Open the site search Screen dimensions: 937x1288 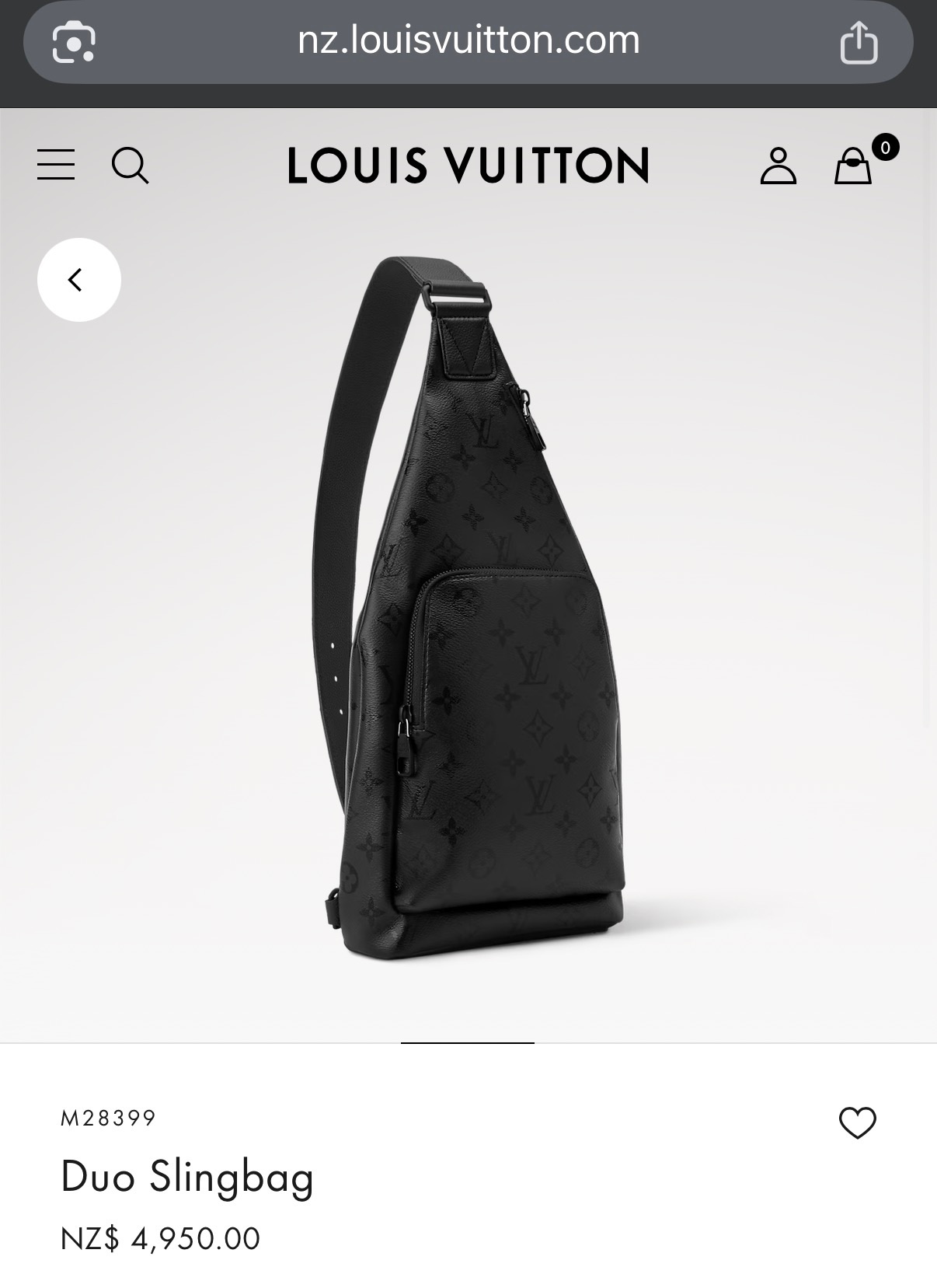(130, 165)
